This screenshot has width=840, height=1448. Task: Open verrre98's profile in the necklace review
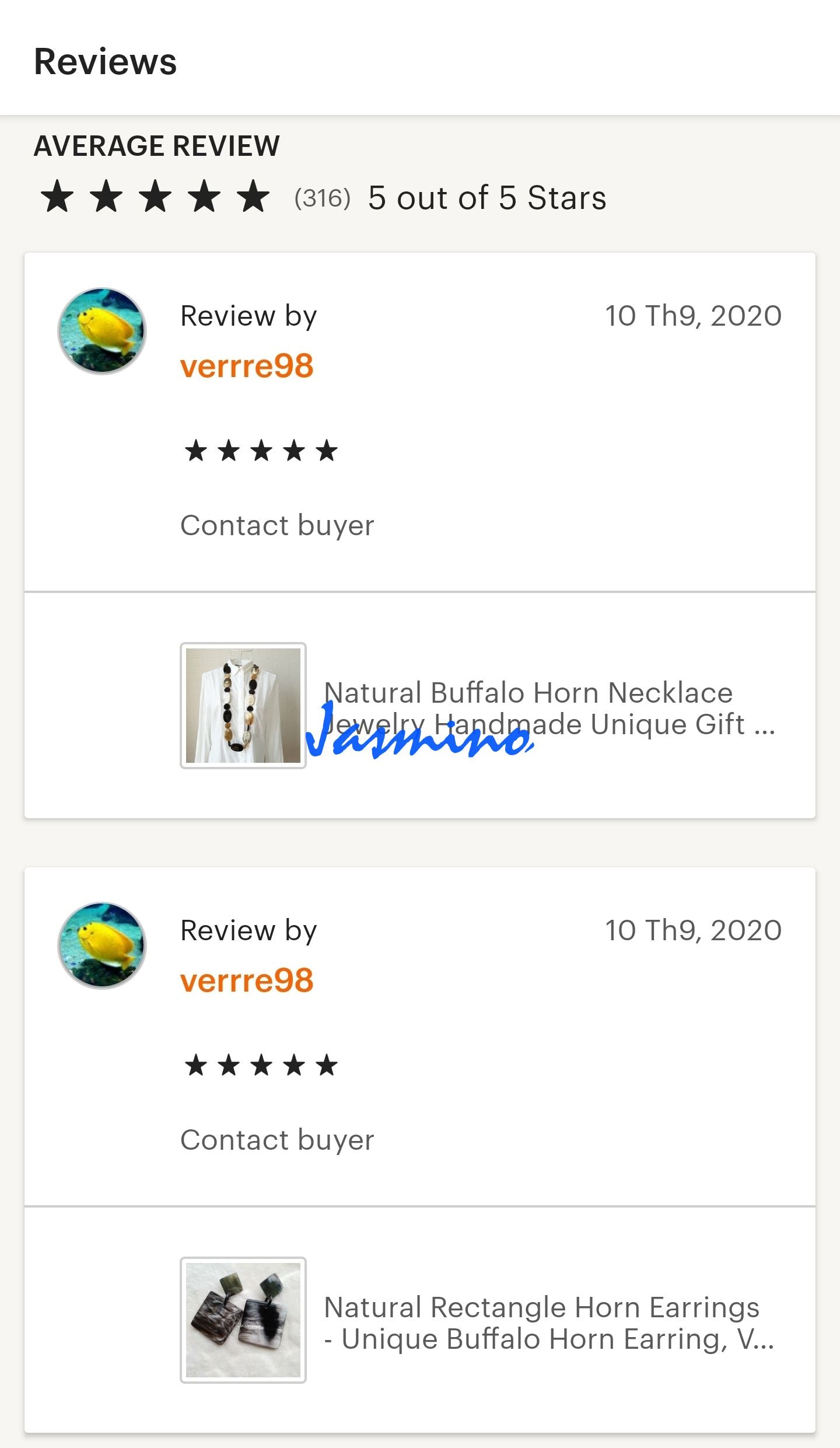(x=247, y=366)
